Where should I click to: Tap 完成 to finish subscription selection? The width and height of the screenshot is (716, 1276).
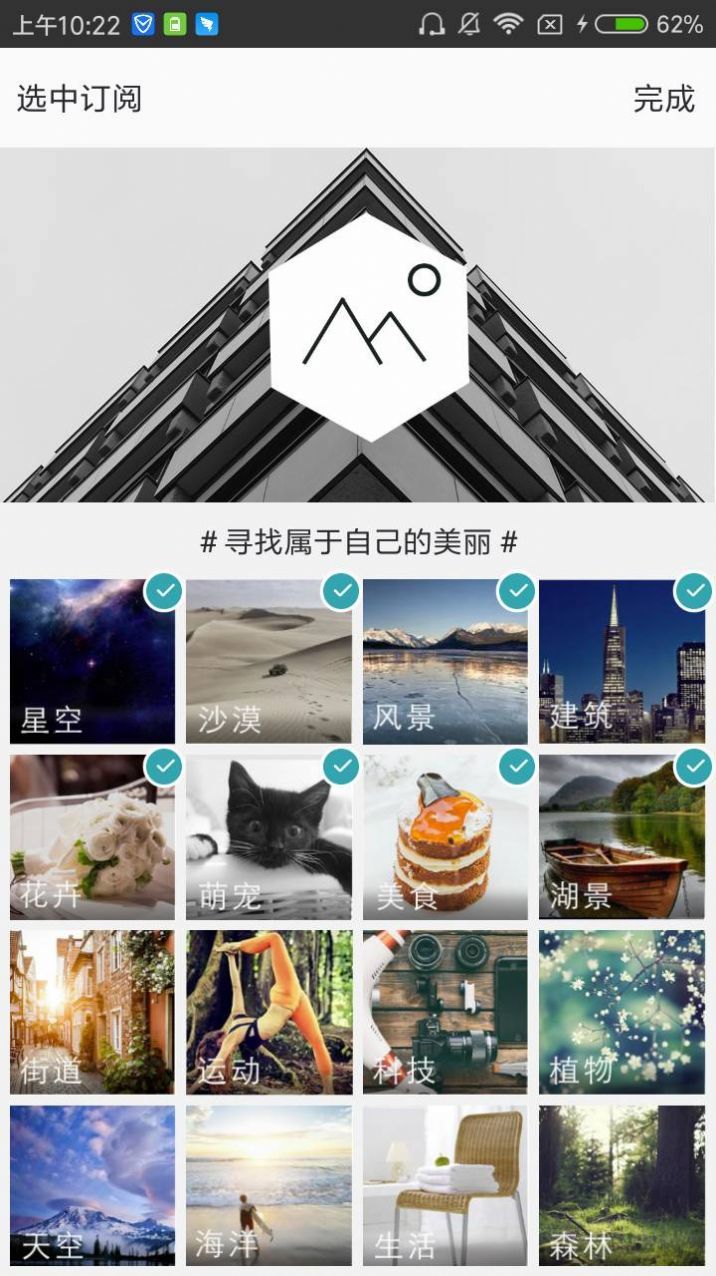point(663,99)
